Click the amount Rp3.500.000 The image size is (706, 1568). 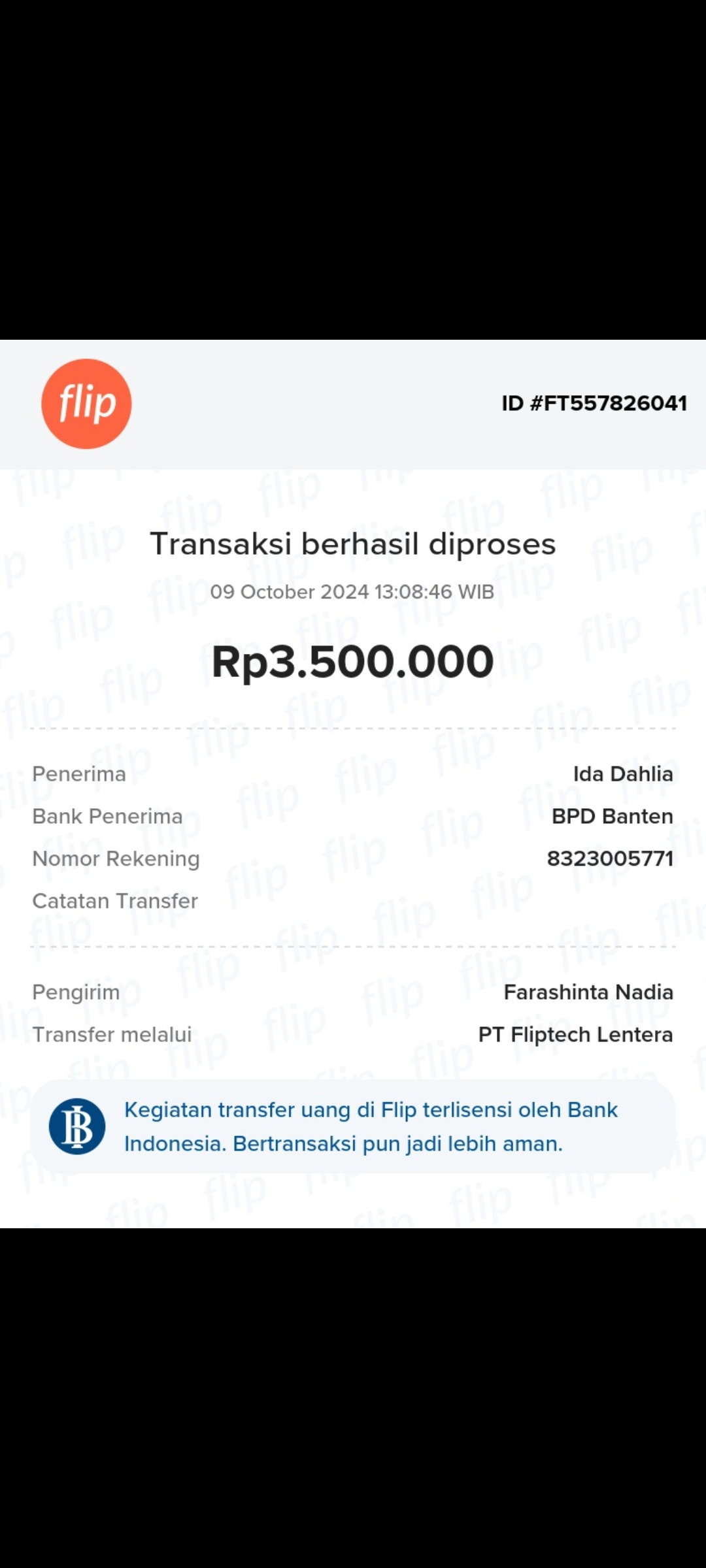click(x=353, y=662)
